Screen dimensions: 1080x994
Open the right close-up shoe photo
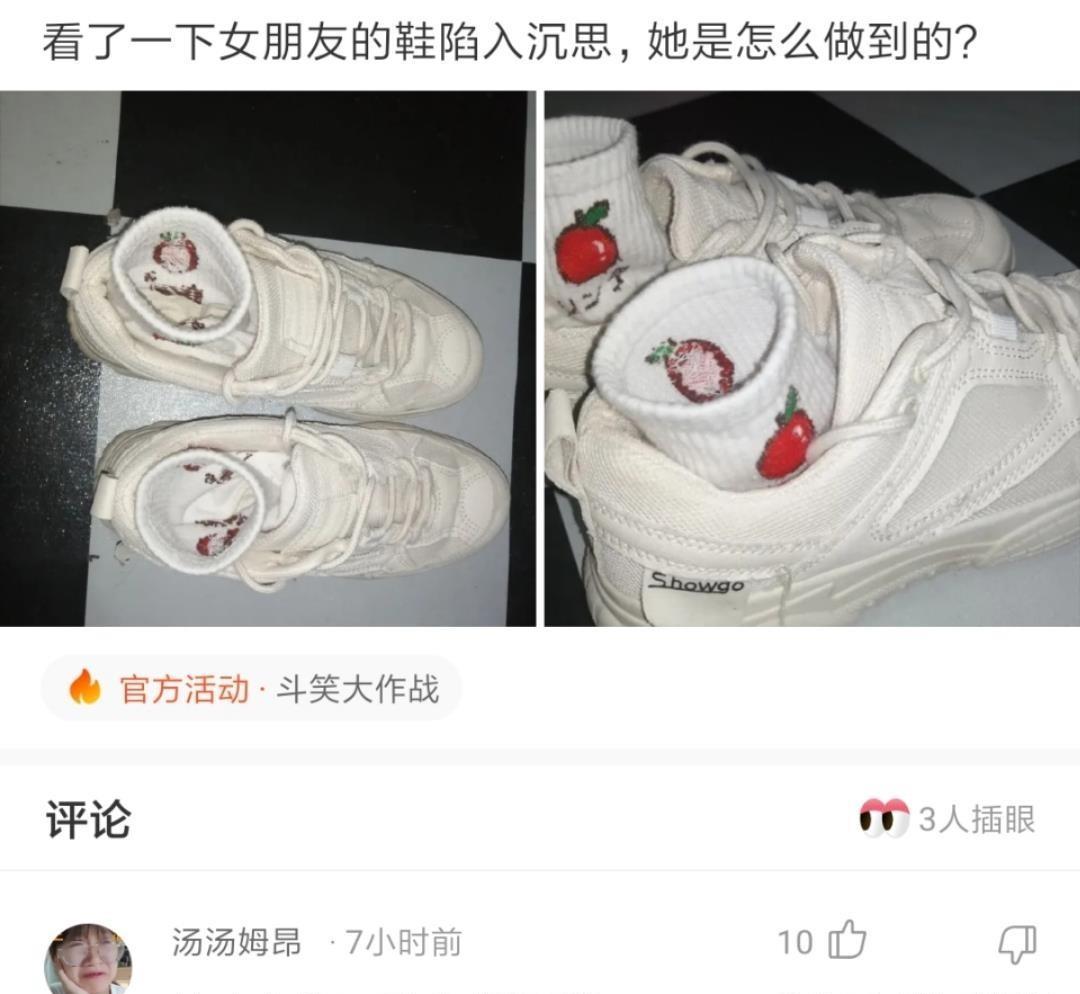pyautogui.click(x=811, y=358)
